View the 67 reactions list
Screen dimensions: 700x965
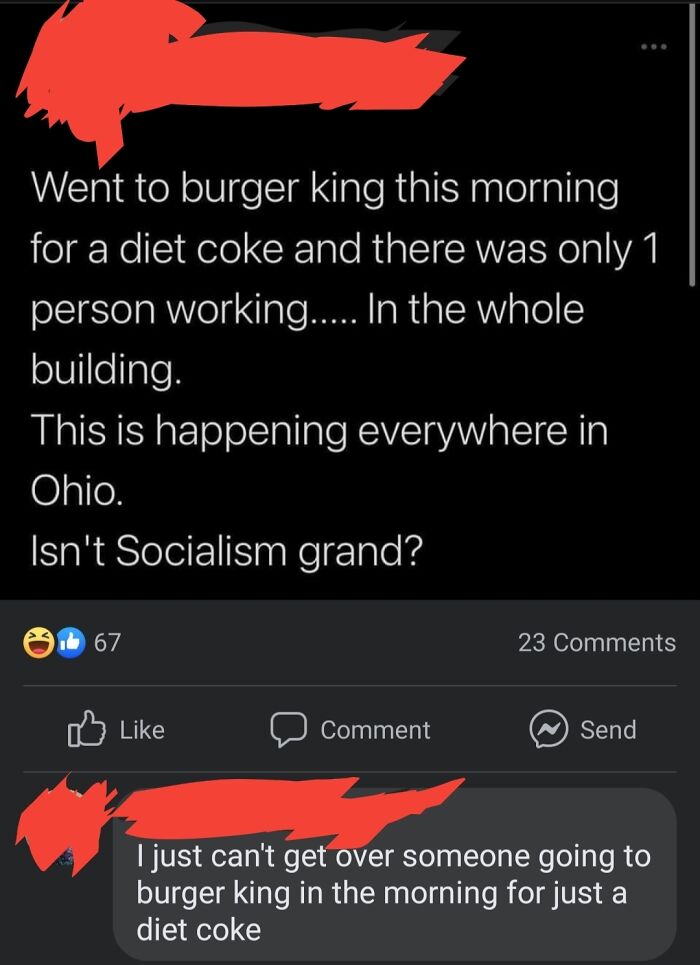[x=74, y=643]
